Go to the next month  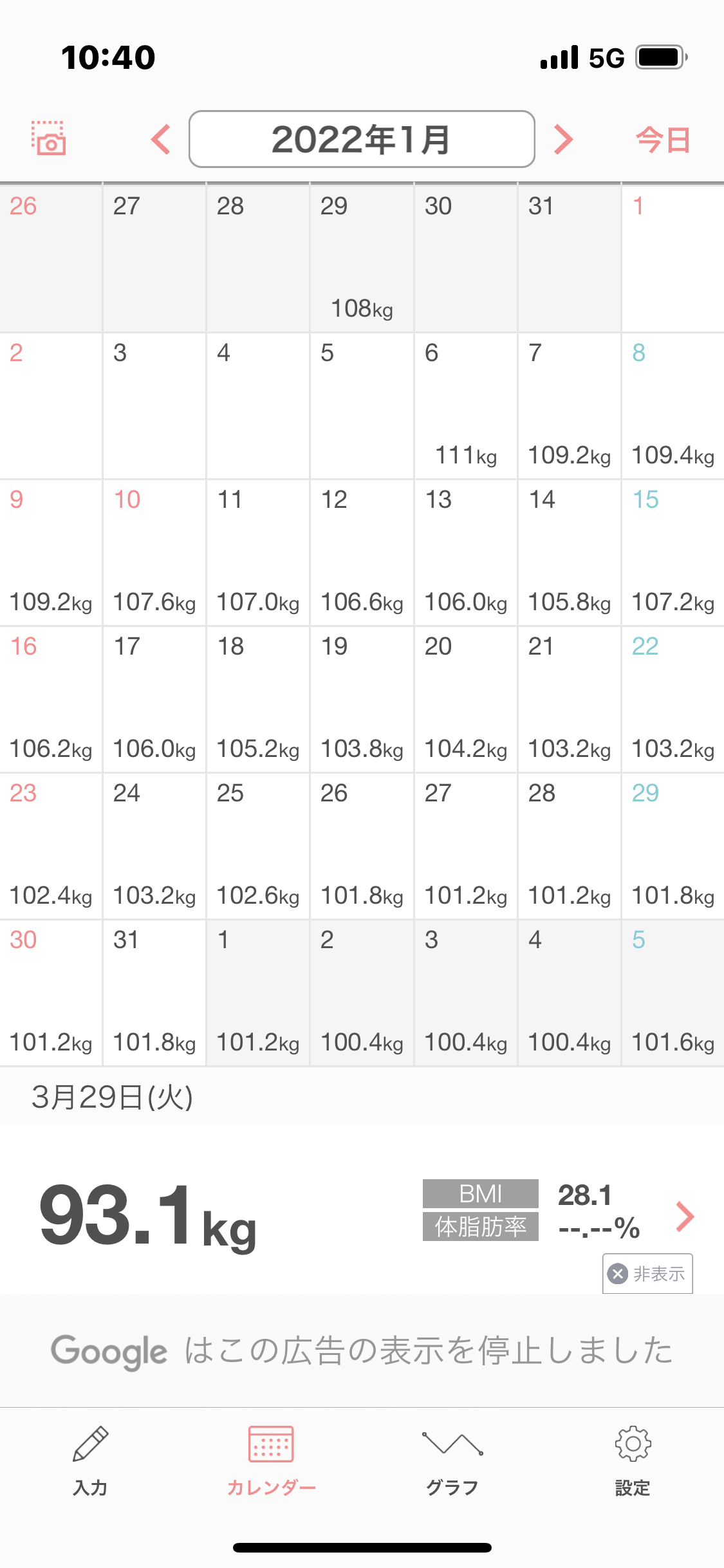(563, 139)
